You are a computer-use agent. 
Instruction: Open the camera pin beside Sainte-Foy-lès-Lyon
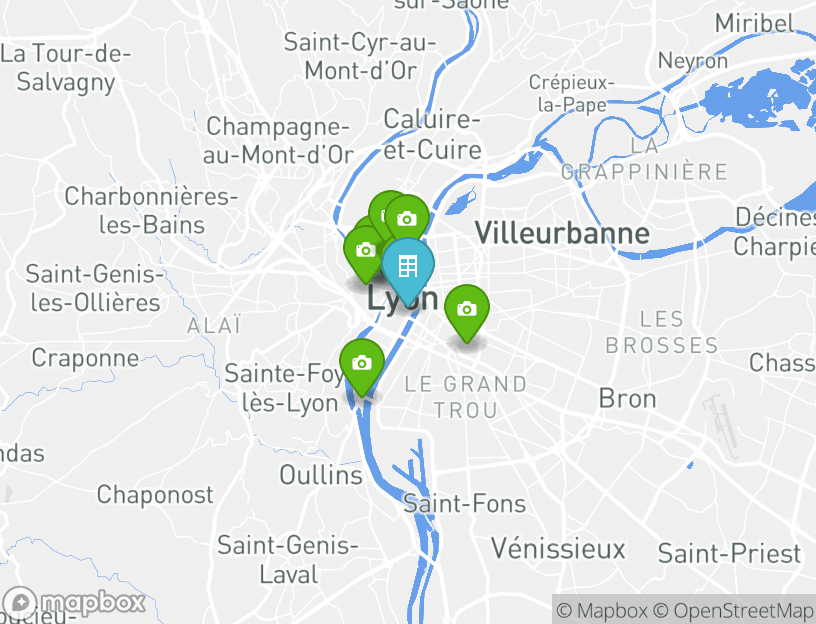click(362, 364)
